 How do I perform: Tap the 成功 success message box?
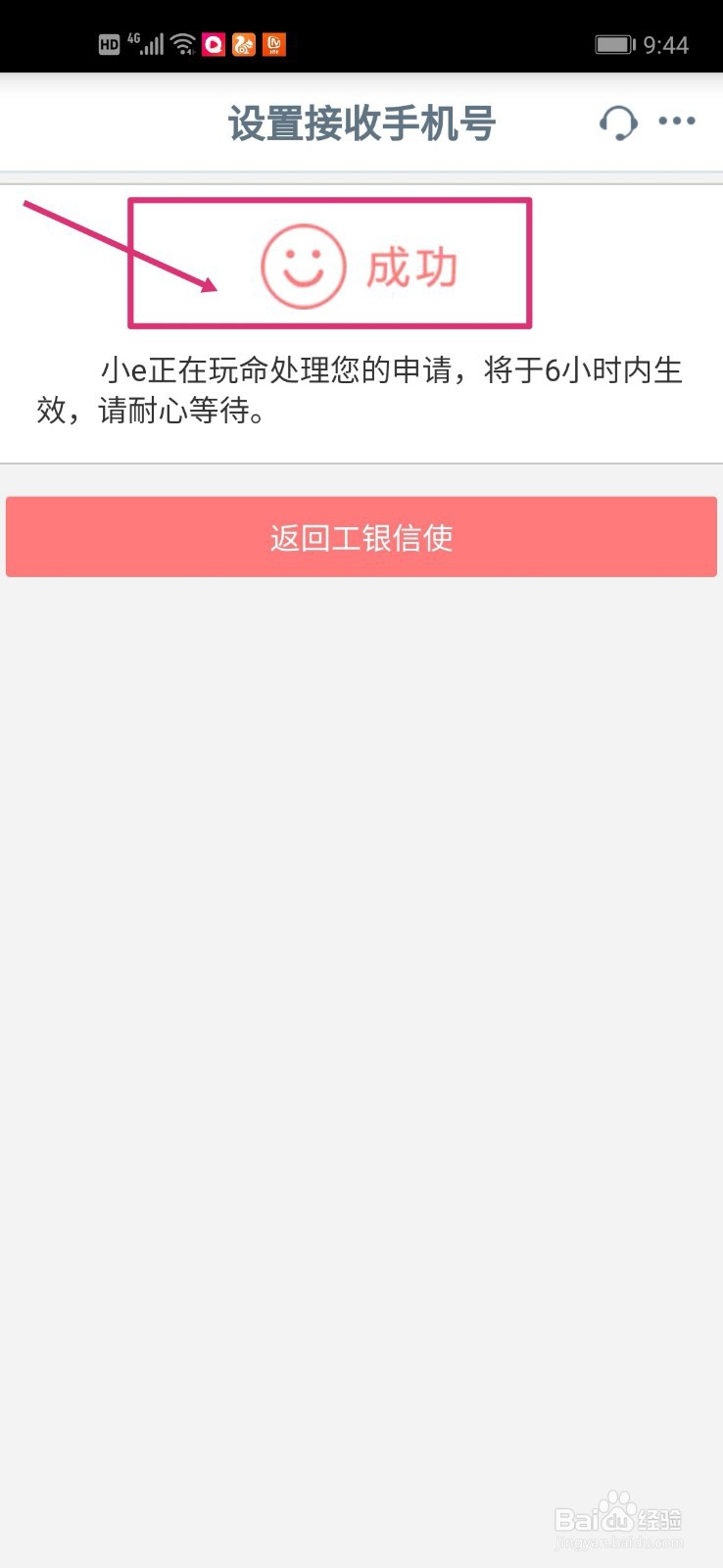point(331,263)
